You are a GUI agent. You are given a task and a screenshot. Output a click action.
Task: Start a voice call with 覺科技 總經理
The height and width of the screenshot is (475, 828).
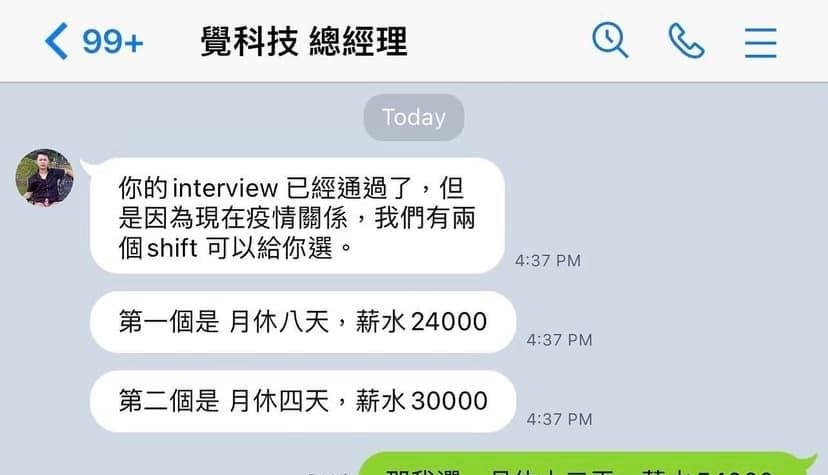pos(686,41)
